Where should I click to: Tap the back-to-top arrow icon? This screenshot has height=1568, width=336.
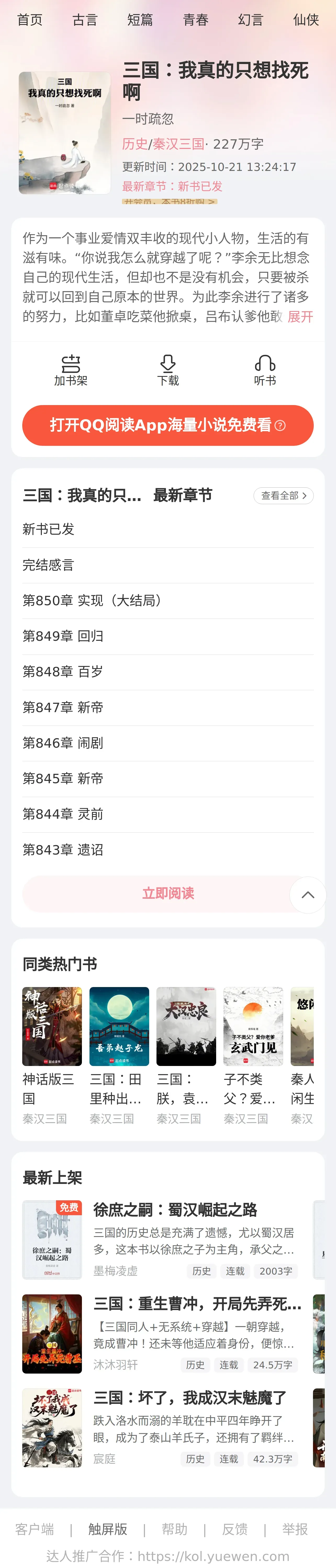tap(308, 894)
